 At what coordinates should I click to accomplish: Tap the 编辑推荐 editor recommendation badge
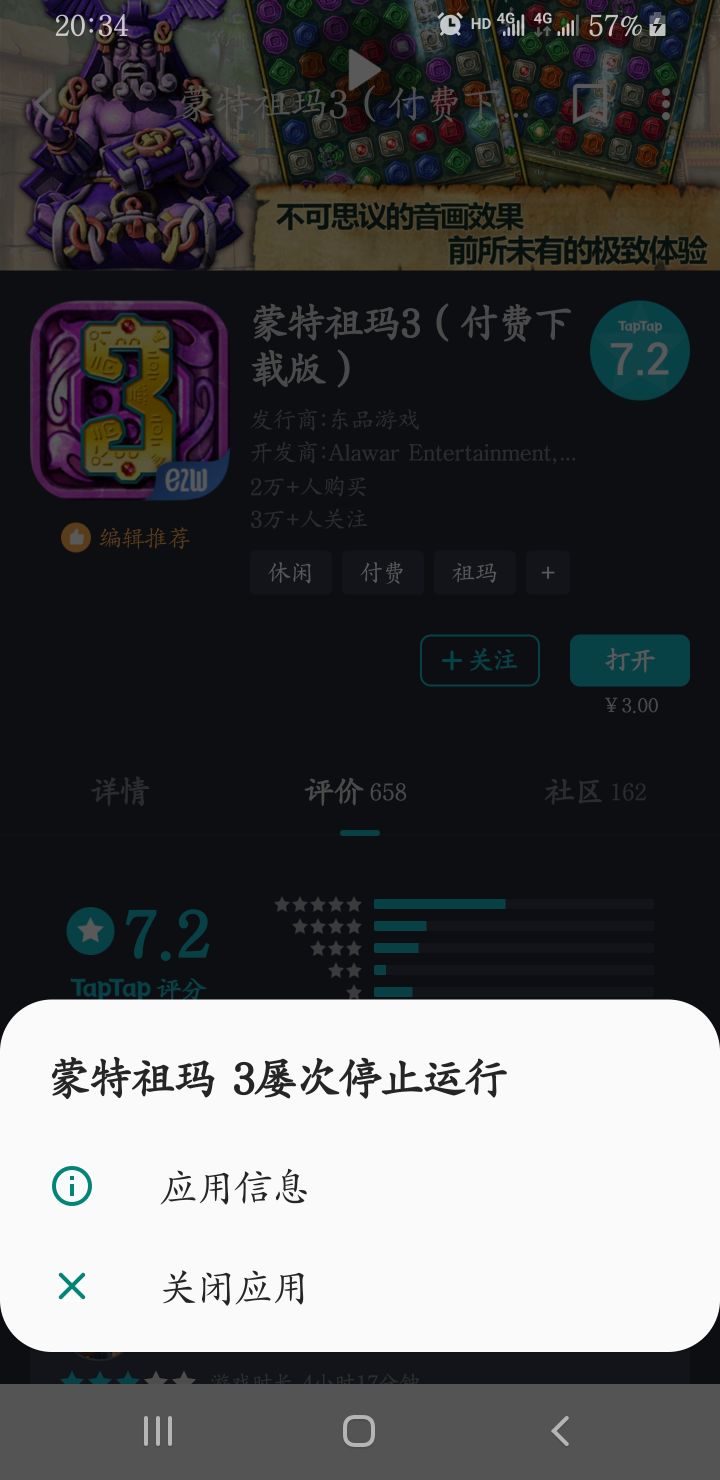127,537
